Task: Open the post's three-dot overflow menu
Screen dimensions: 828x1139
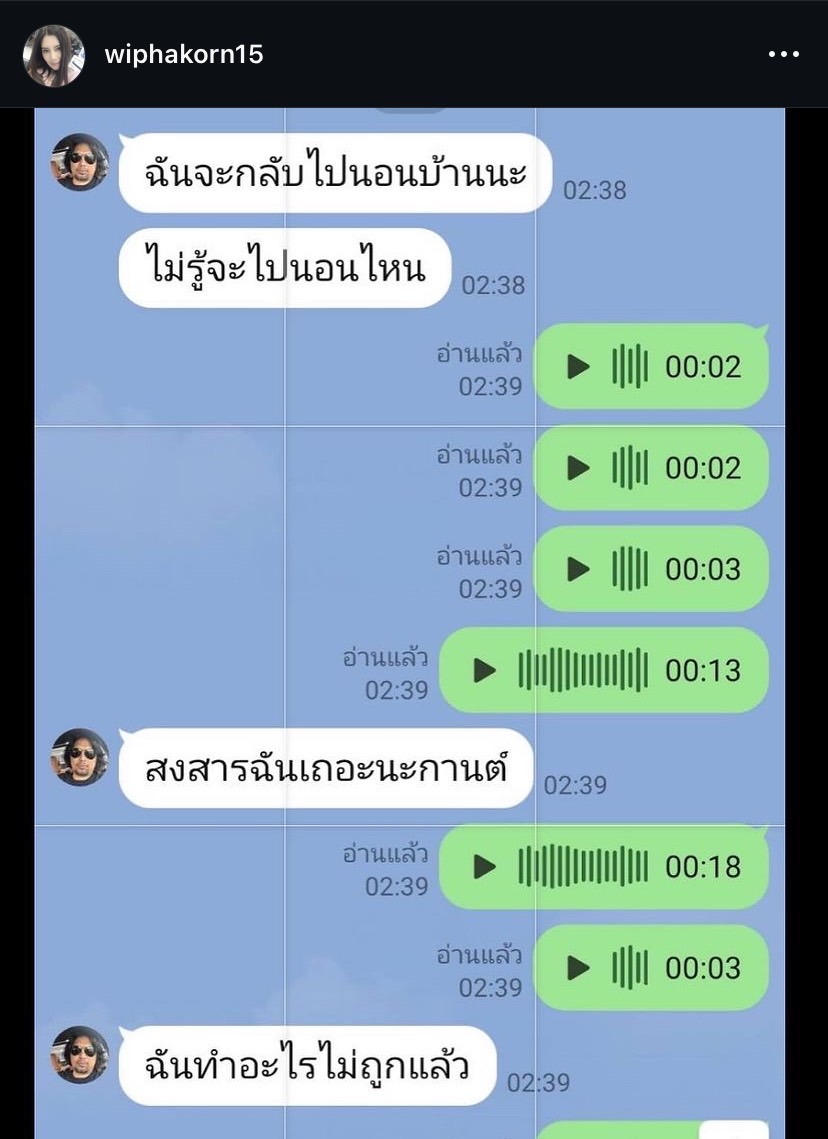Action: coord(783,55)
